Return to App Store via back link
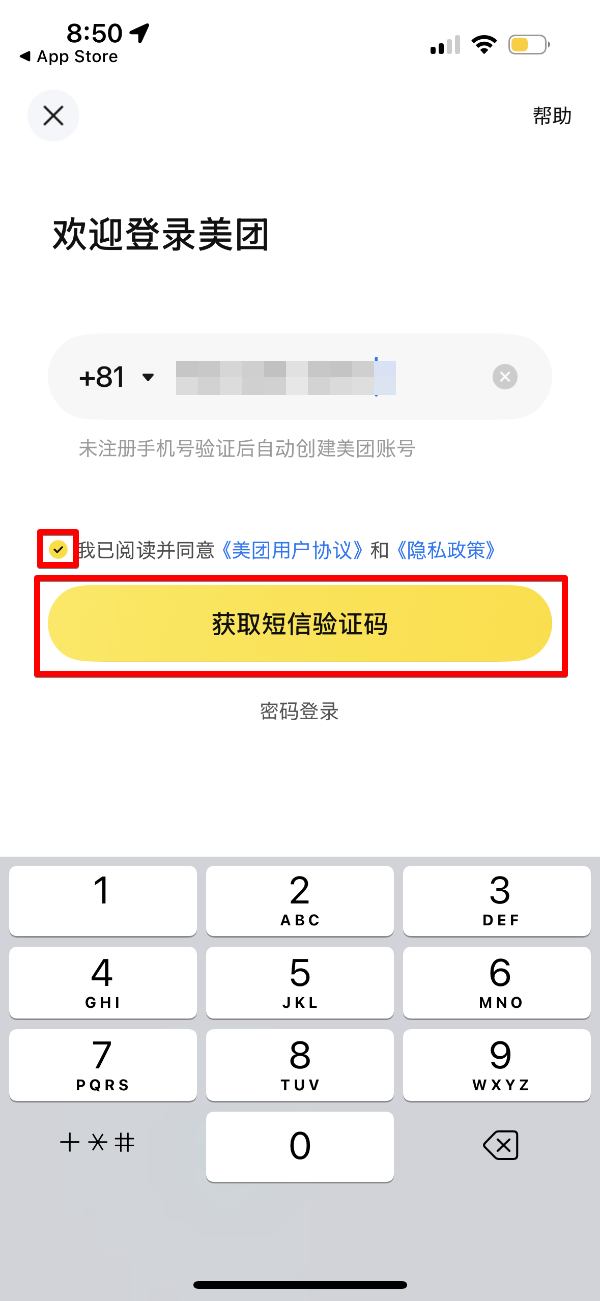The height and width of the screenshot is (1301, 600). pyautogui.click(x=68, y=57)
